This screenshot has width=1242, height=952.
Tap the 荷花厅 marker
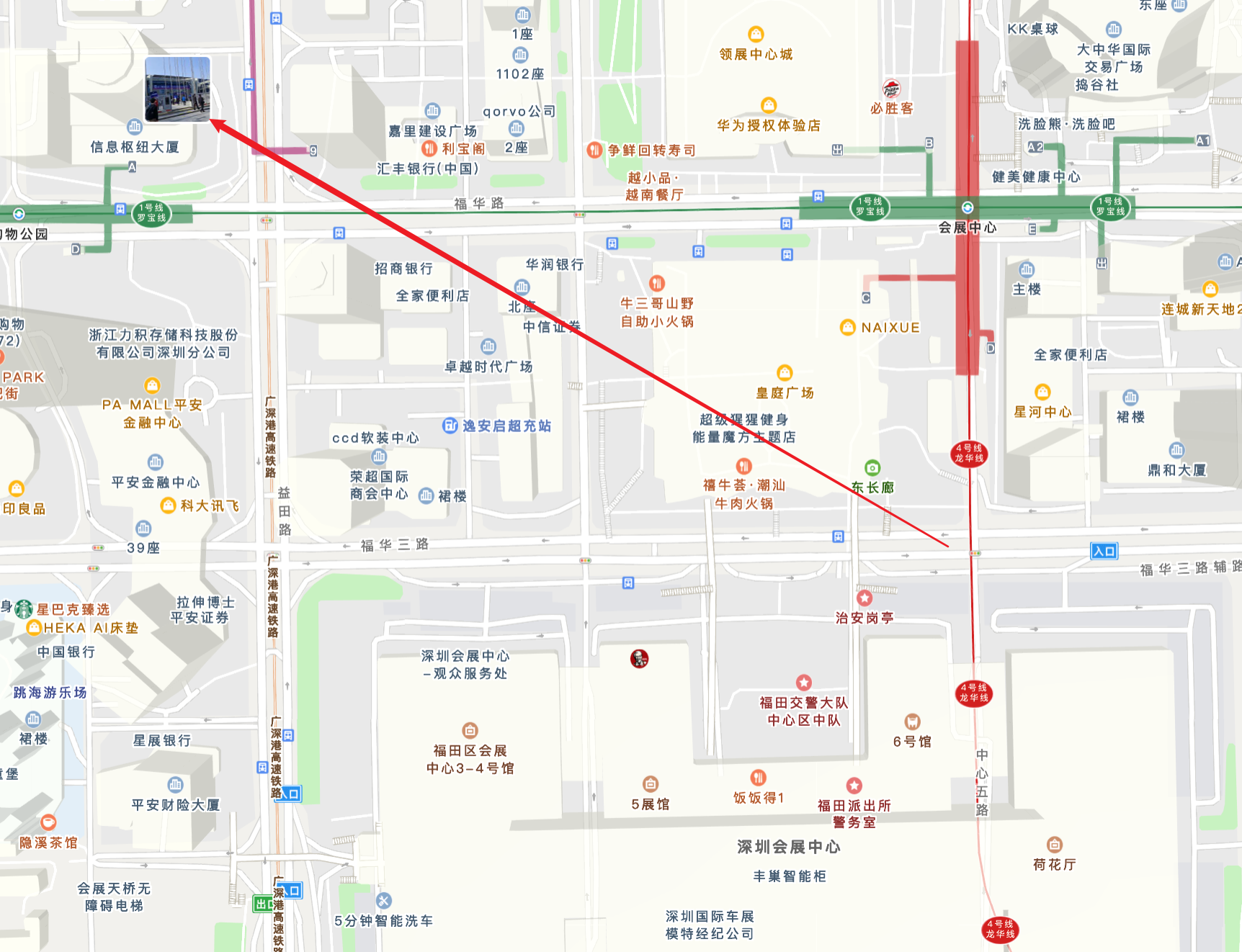click(1055, 845)
